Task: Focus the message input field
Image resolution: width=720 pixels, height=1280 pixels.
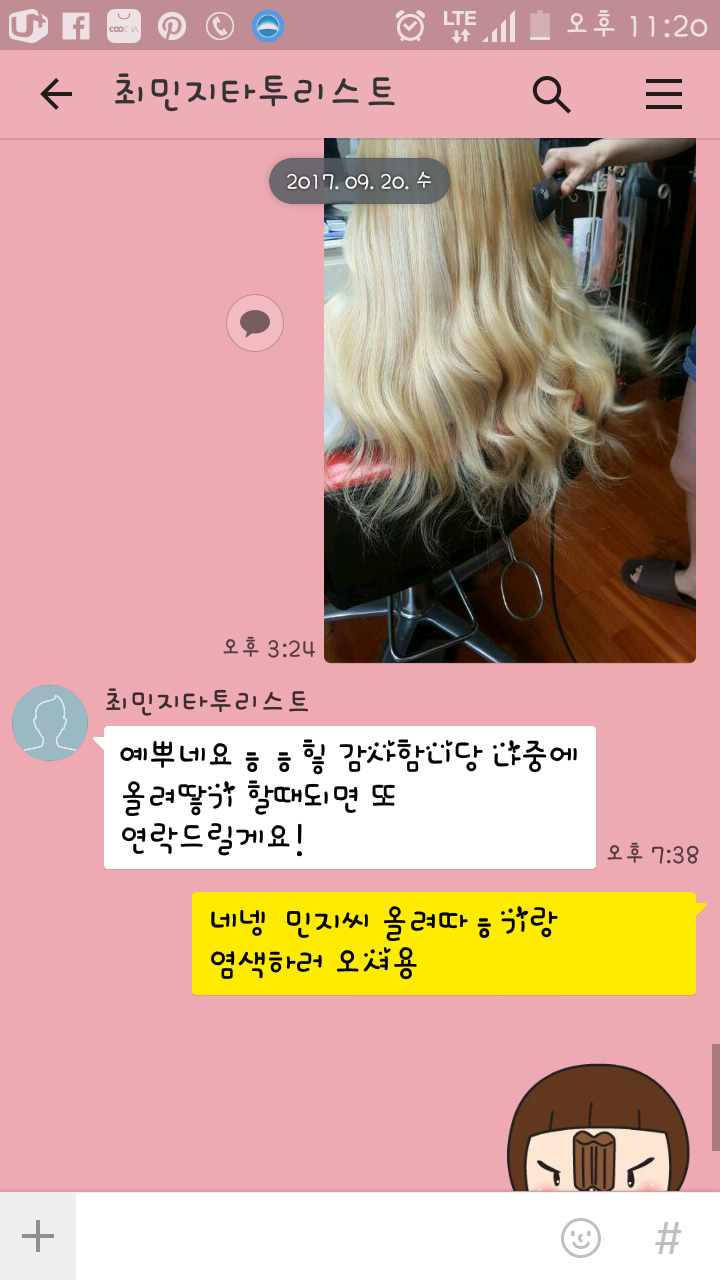Action: (310, 1237)
